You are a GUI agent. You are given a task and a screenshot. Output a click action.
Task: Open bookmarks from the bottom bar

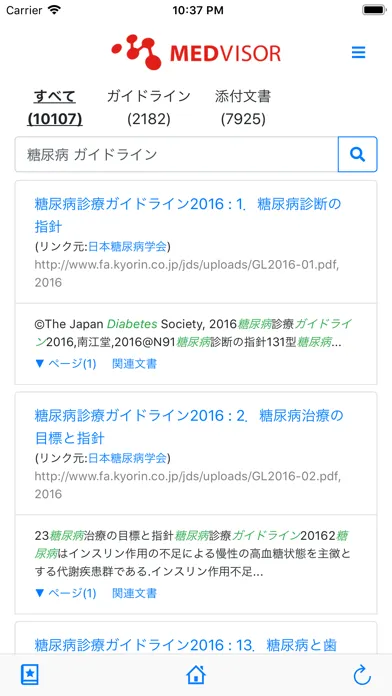pos(30,675)
